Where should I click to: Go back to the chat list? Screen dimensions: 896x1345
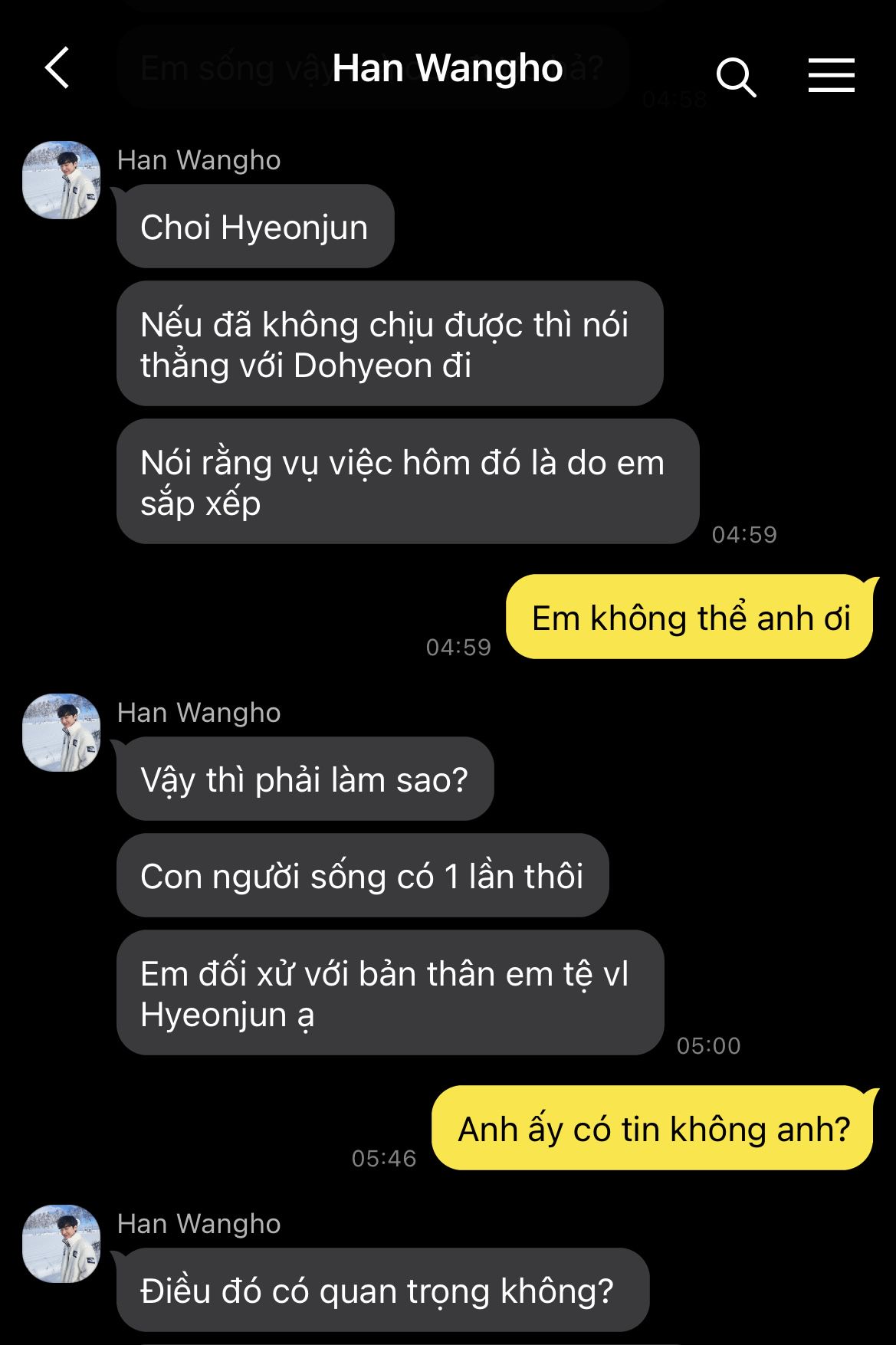[57, 68]
